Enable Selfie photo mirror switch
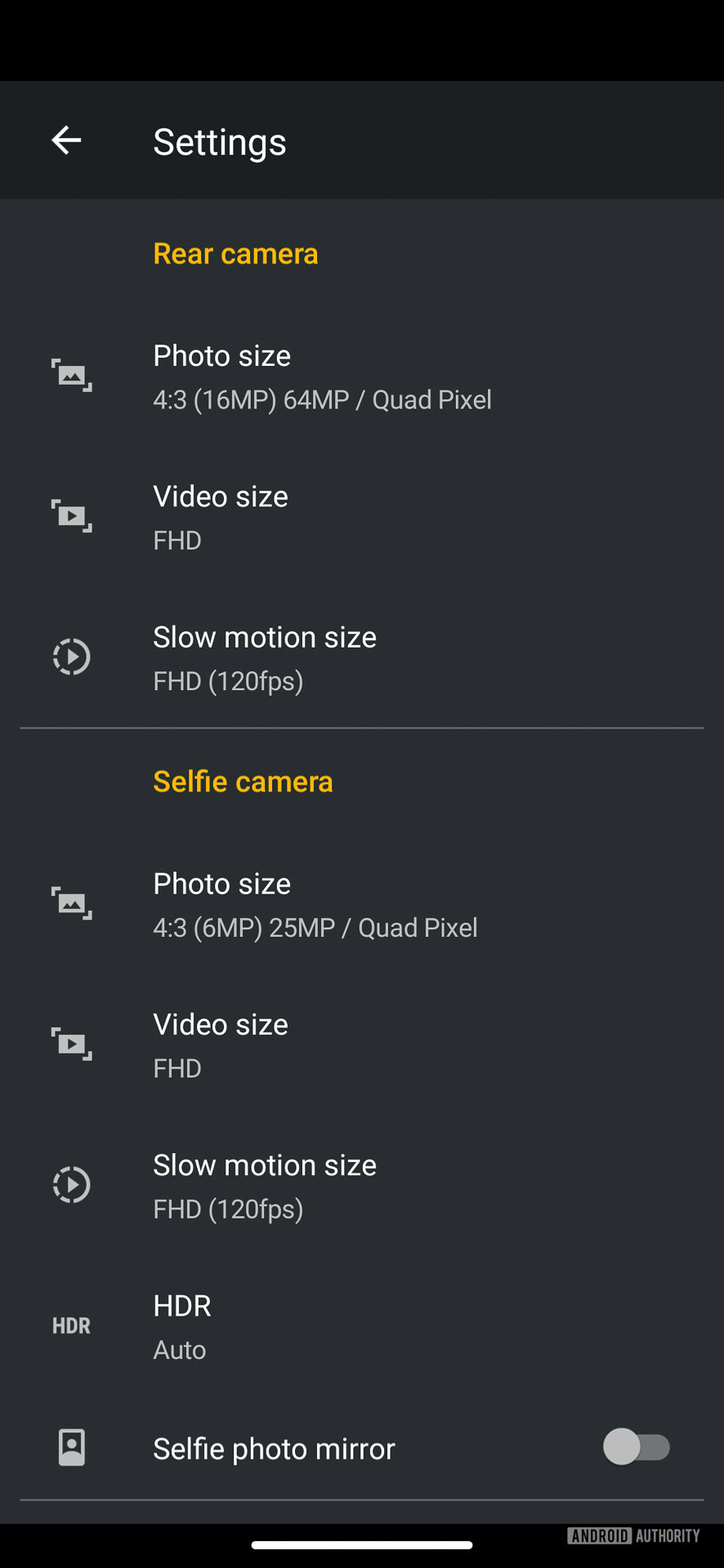The height and width of the screenshot is (1568, 724). pos(637,1447)
